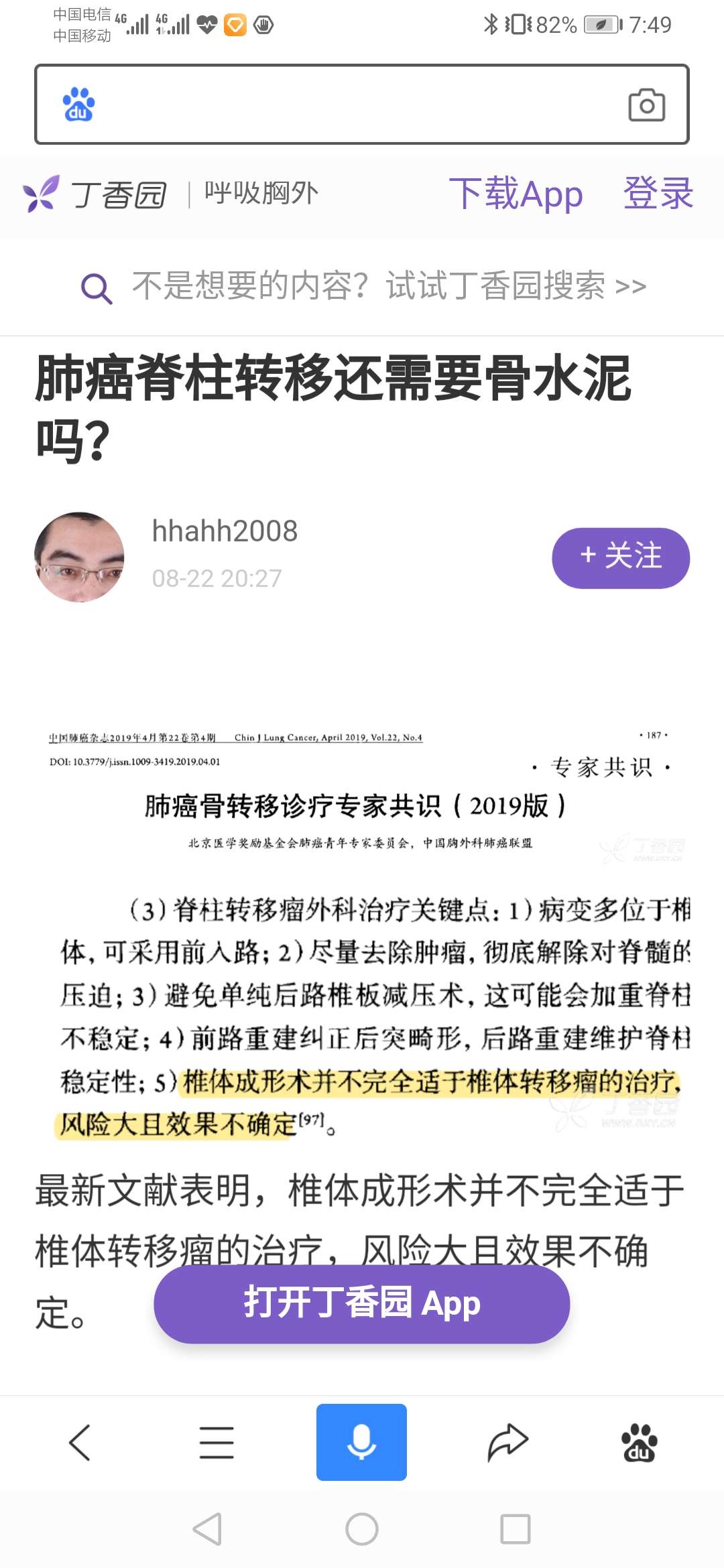
Task: Tap 下载App link
Action: 516,194
